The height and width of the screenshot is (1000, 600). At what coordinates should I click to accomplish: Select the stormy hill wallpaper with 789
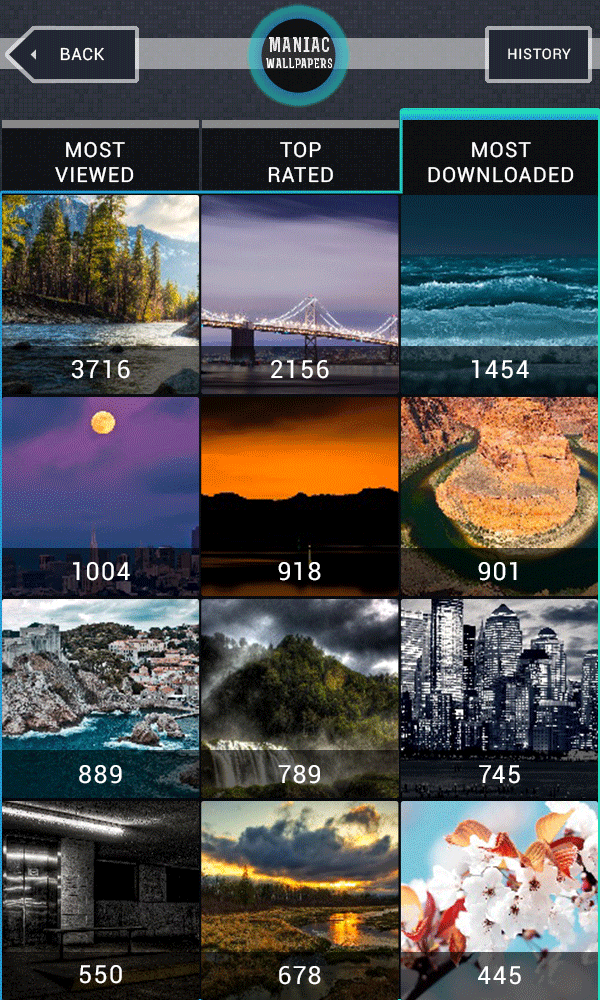[x=300, y=698]
